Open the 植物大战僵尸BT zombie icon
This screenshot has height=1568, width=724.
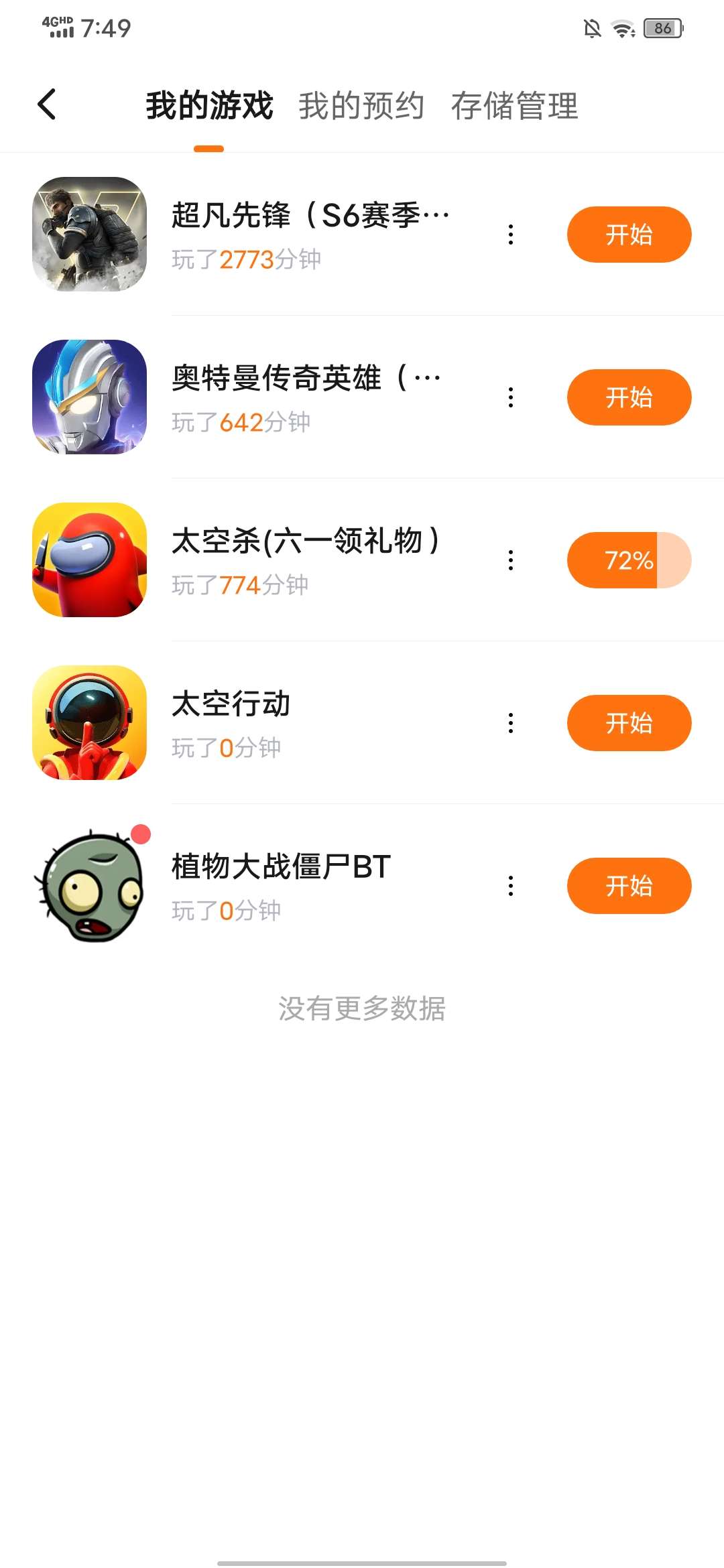(x=90, y=886)
